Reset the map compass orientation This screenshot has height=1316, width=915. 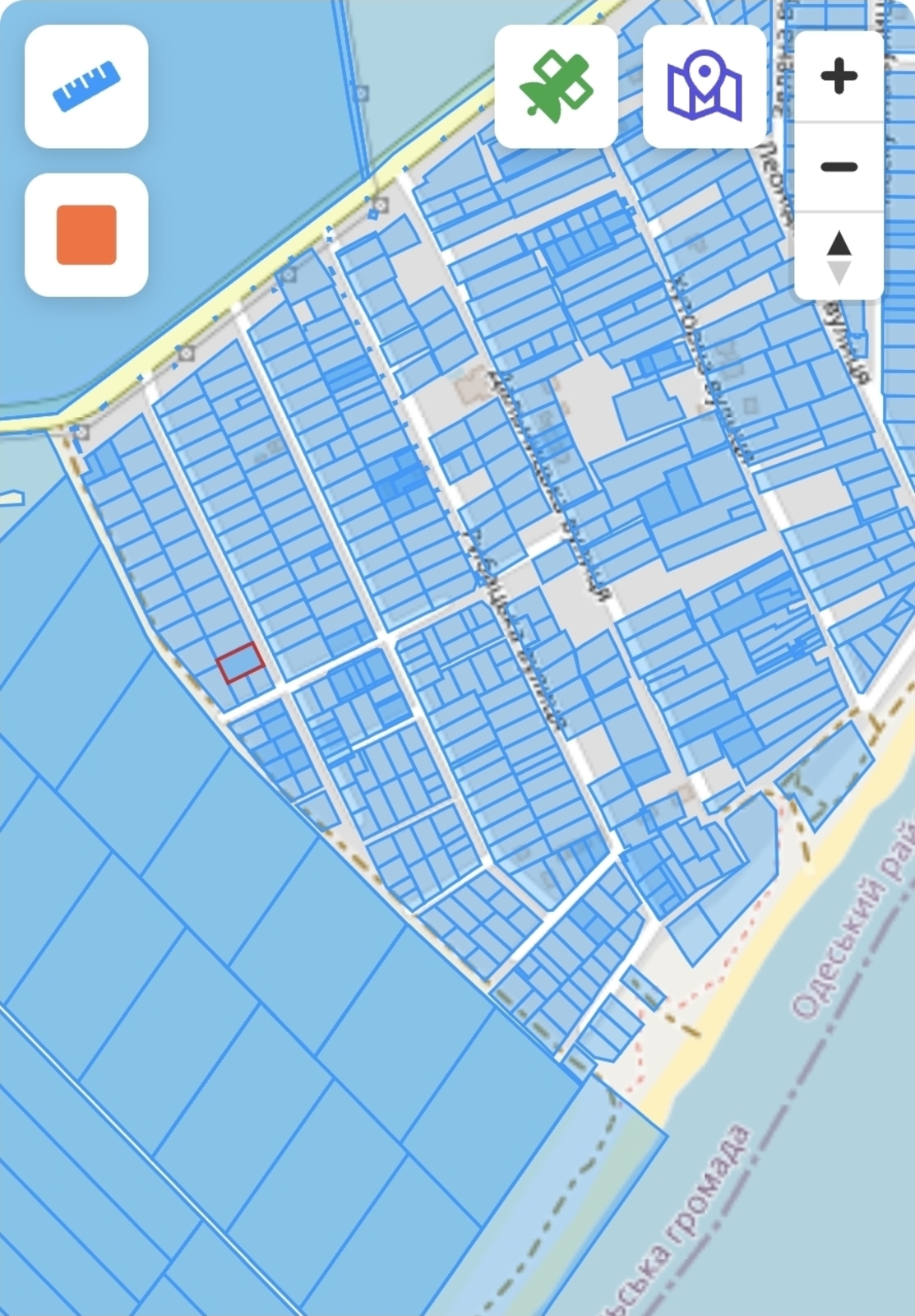(x=839, y=257)
